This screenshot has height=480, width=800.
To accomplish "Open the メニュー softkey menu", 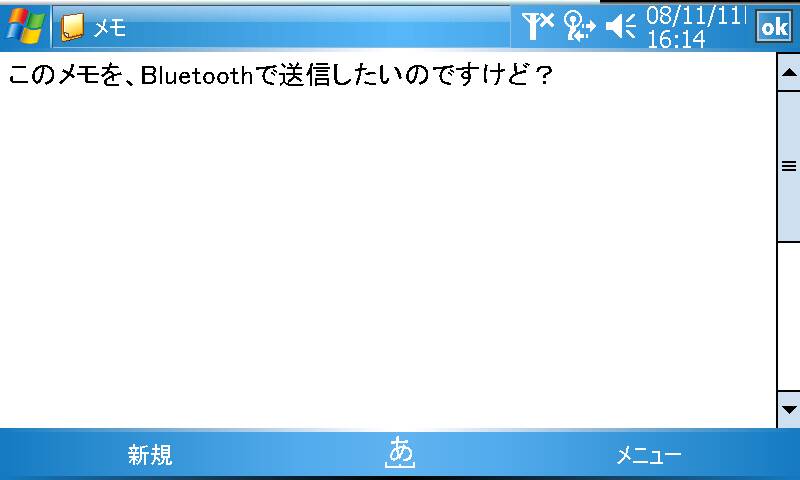I will [648, 455].
